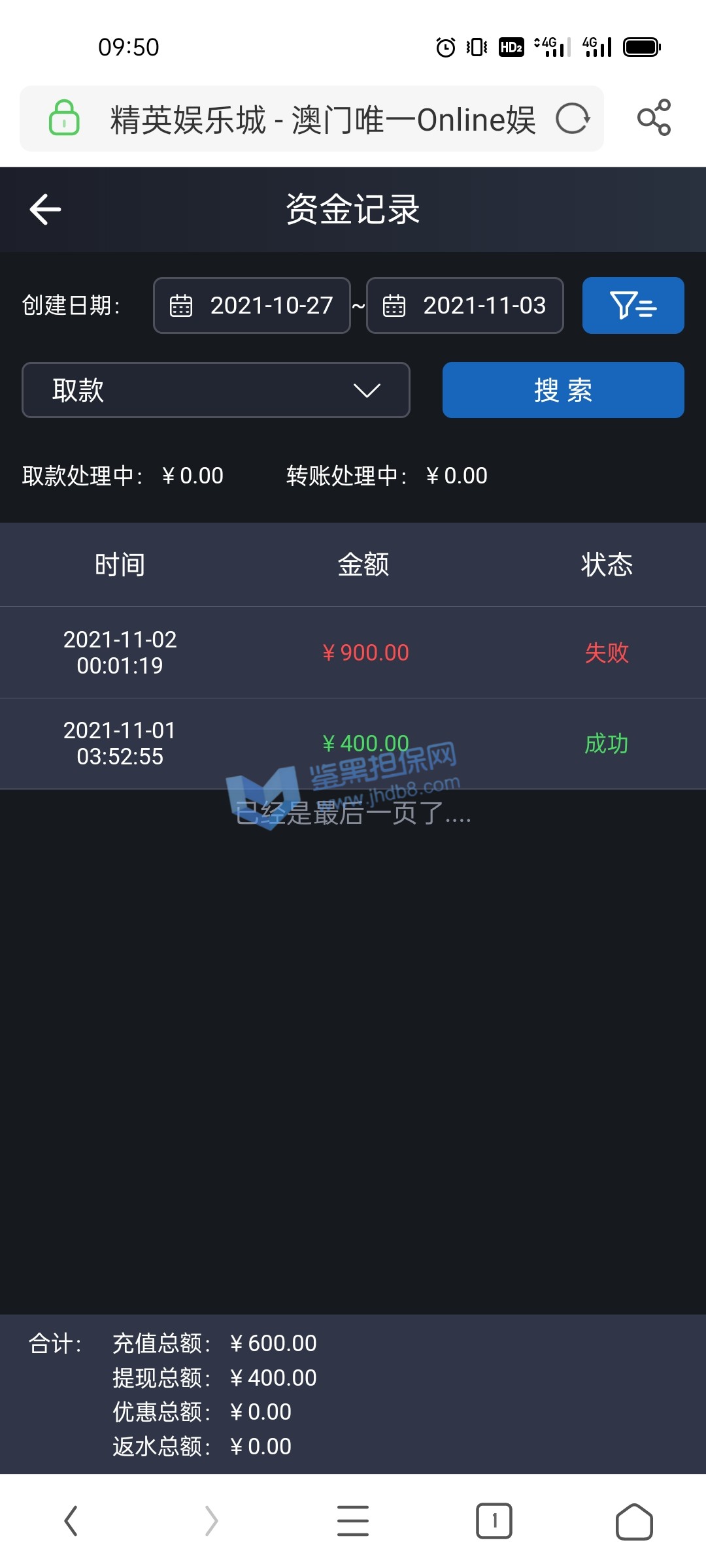
Task: Open the blue filter options button
Action: (633, 306)
